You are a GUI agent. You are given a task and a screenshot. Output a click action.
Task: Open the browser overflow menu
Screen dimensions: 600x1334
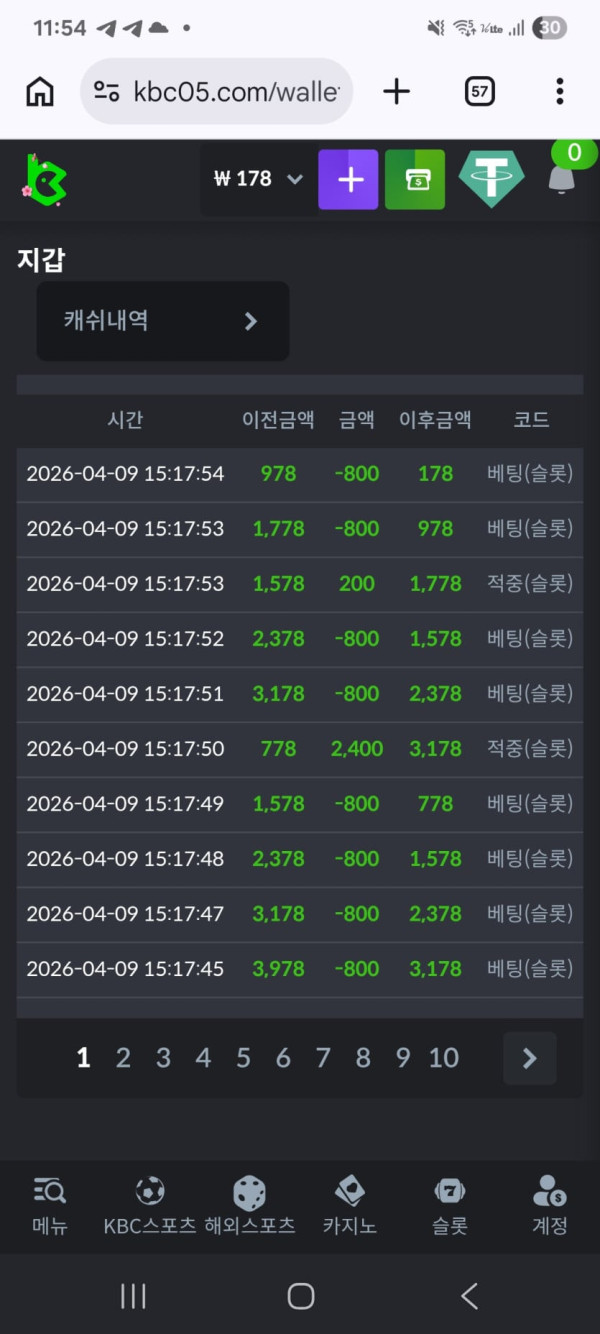(x=559, y=92)
